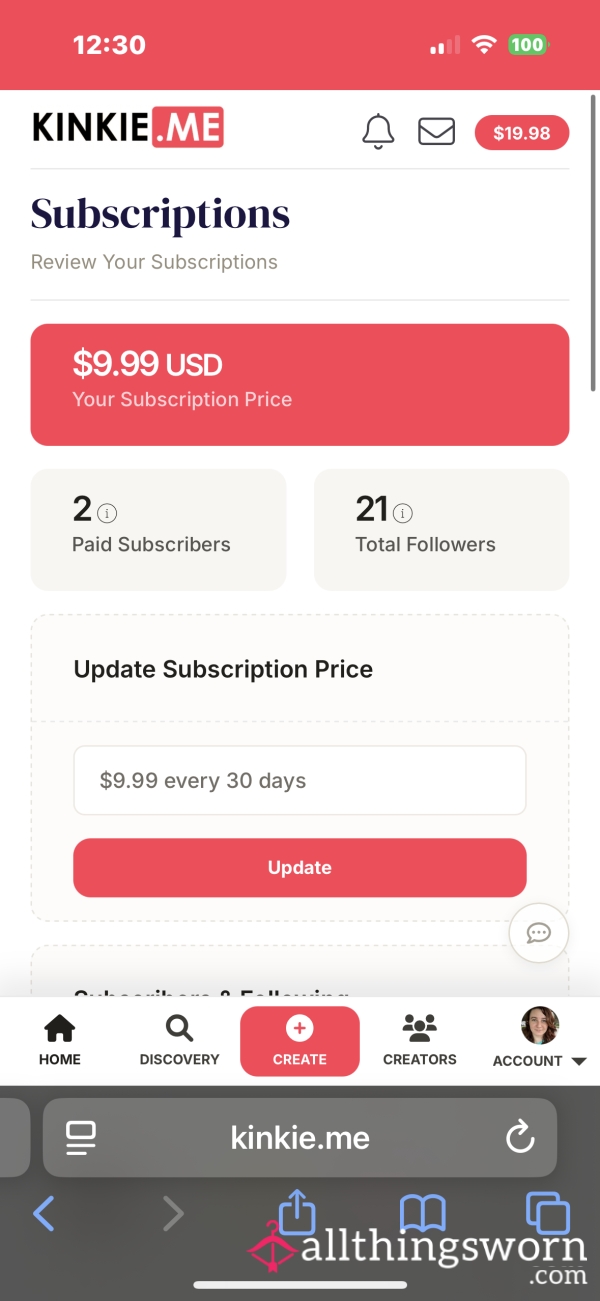
Task: Open the notifications bell
Action: (378, 132)
